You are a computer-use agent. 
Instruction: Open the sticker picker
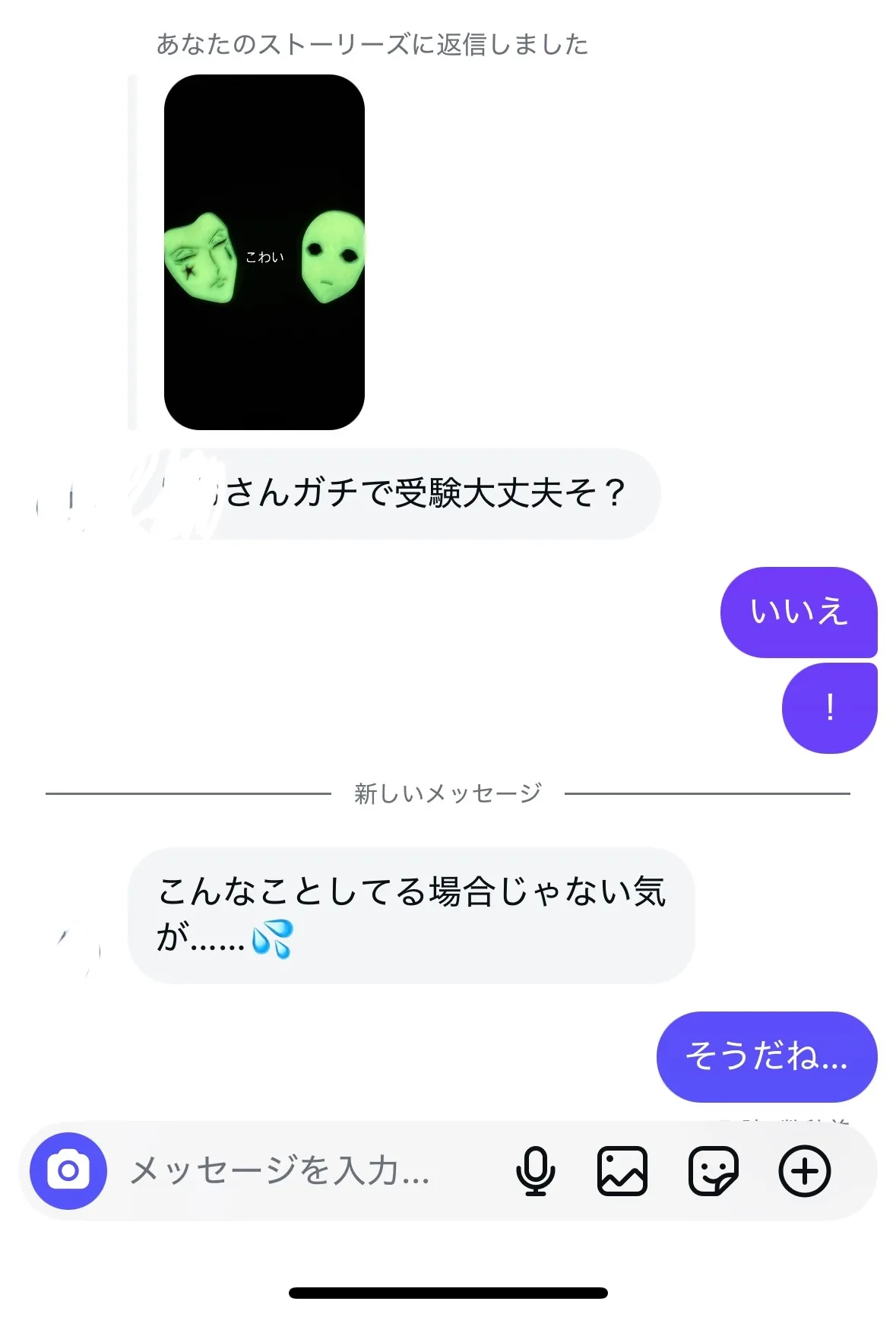tap(713, 1171)
